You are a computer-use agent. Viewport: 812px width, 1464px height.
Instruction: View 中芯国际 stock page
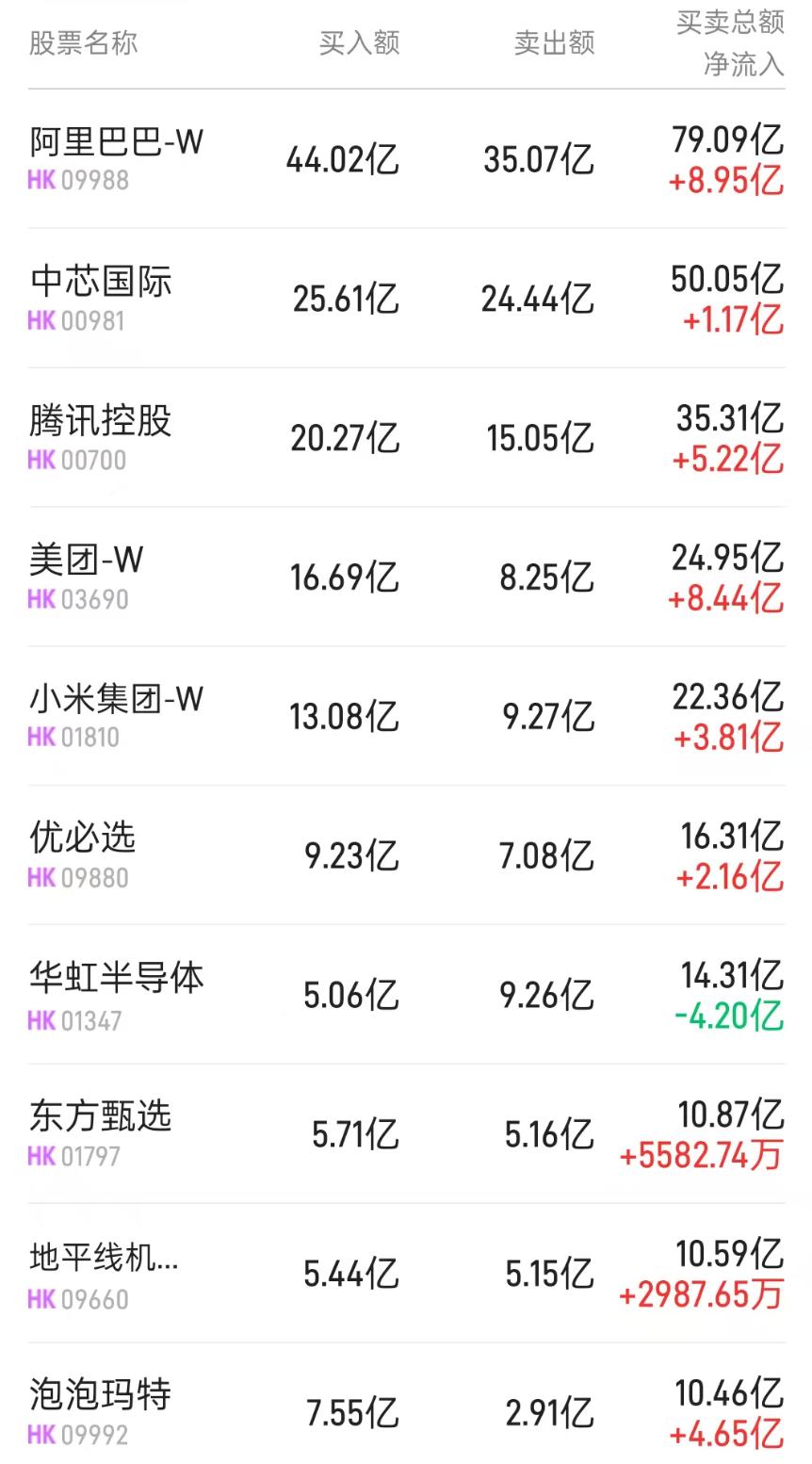(99, 282)
